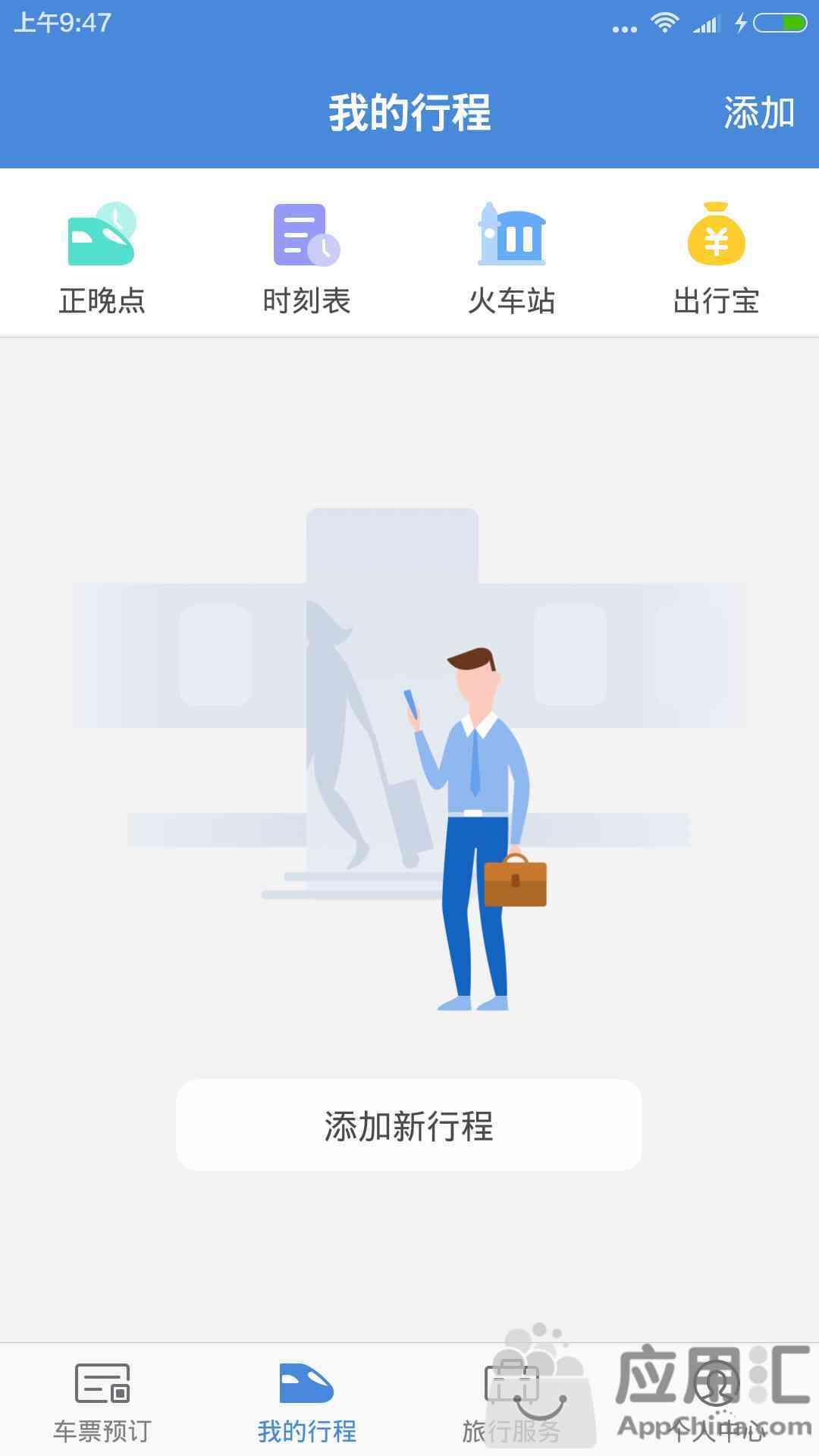Screen dimensions: 819x1456
Task: Select the 我的行程 tab
Action: tap(307, 1401)
